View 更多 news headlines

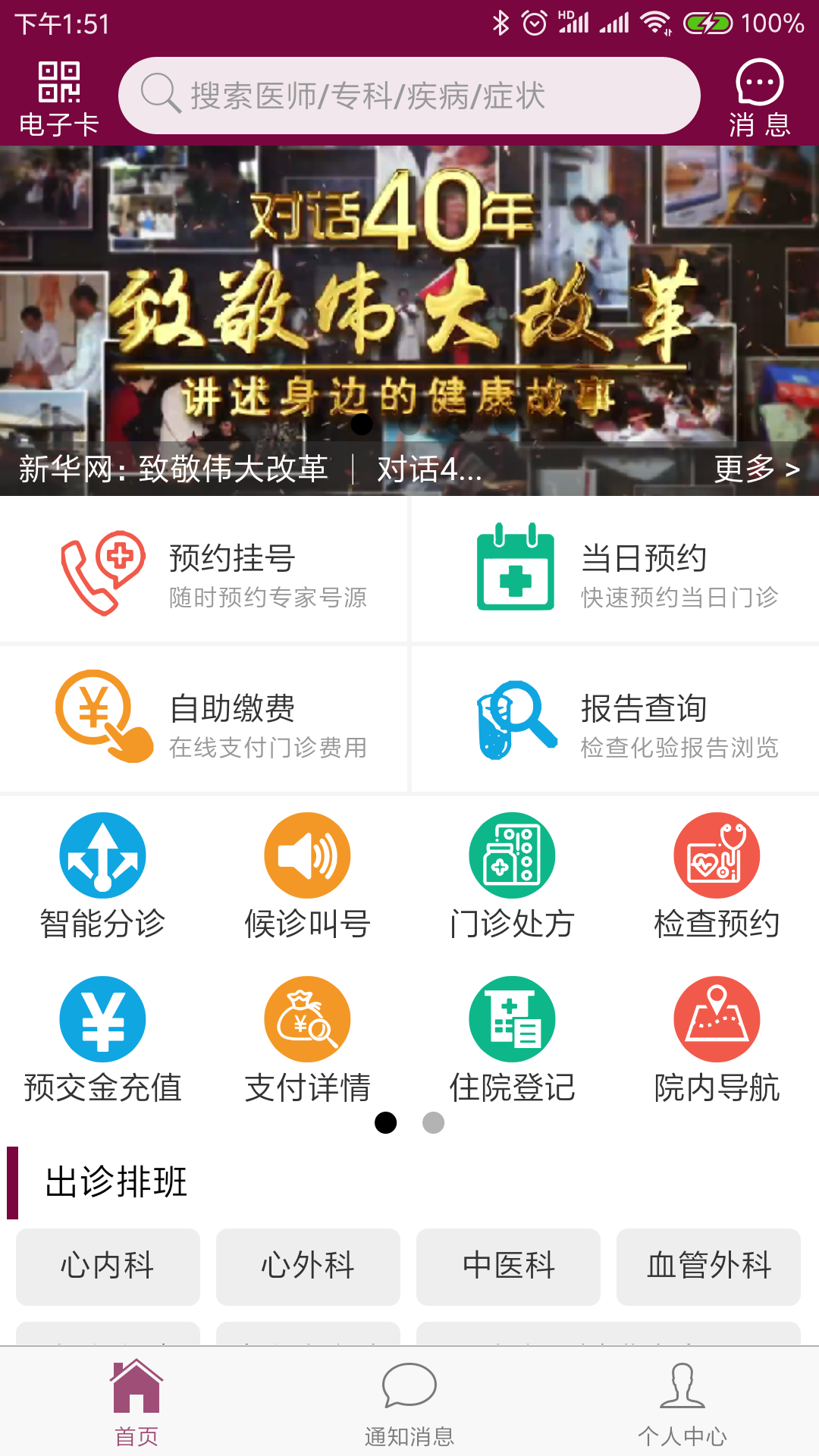(x=756, y=469)
